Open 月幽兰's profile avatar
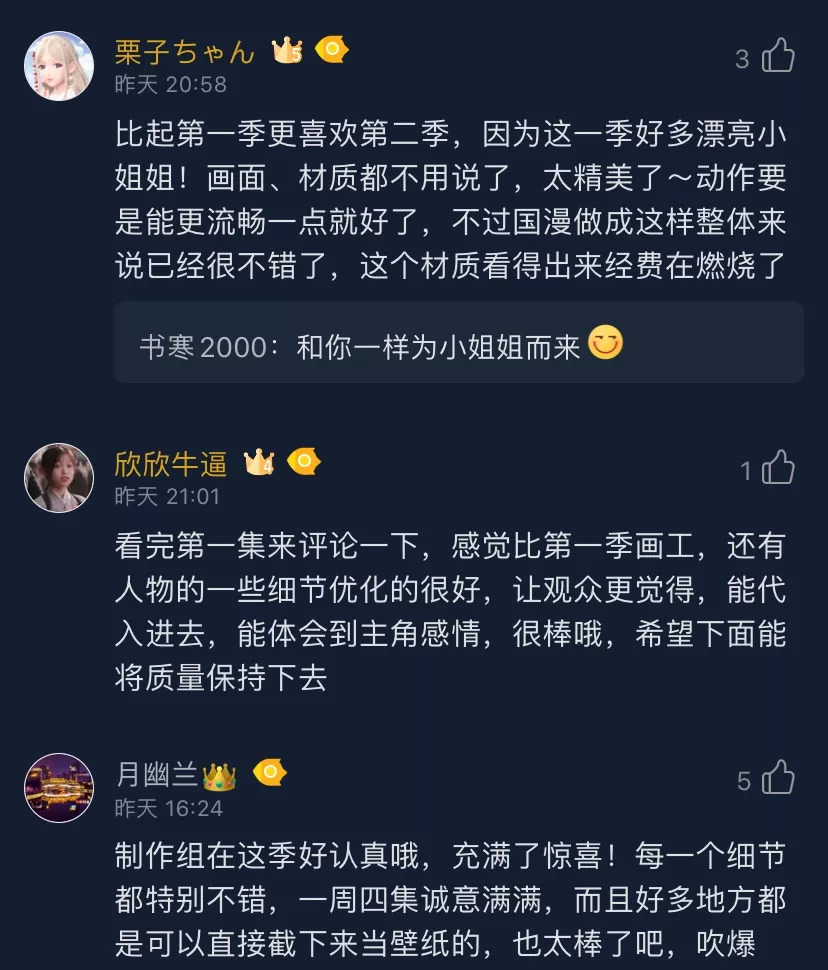The height and width of the screenshot is (970, 828). tap(58, 788)
